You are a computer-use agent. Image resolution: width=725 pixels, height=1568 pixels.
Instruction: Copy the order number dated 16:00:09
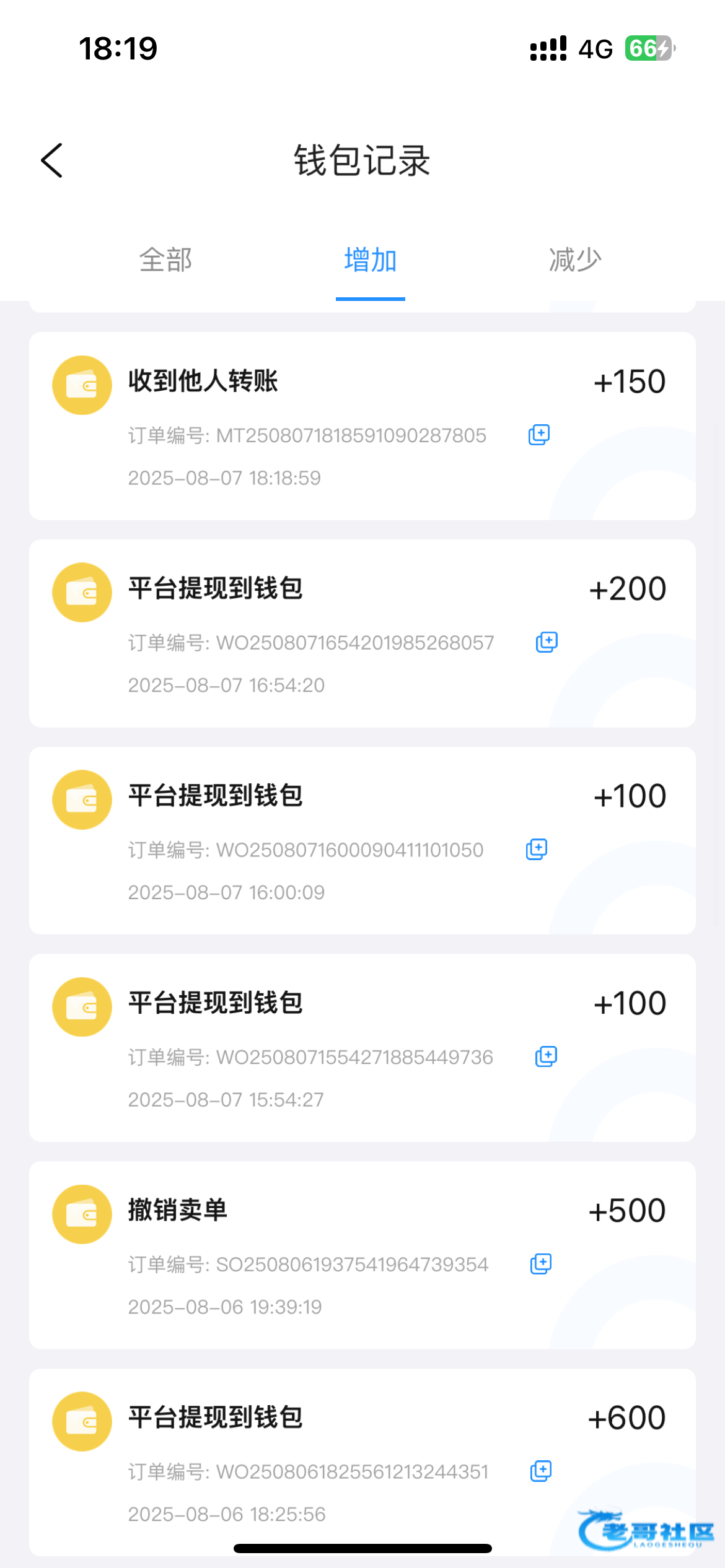(x=537, y=849)
